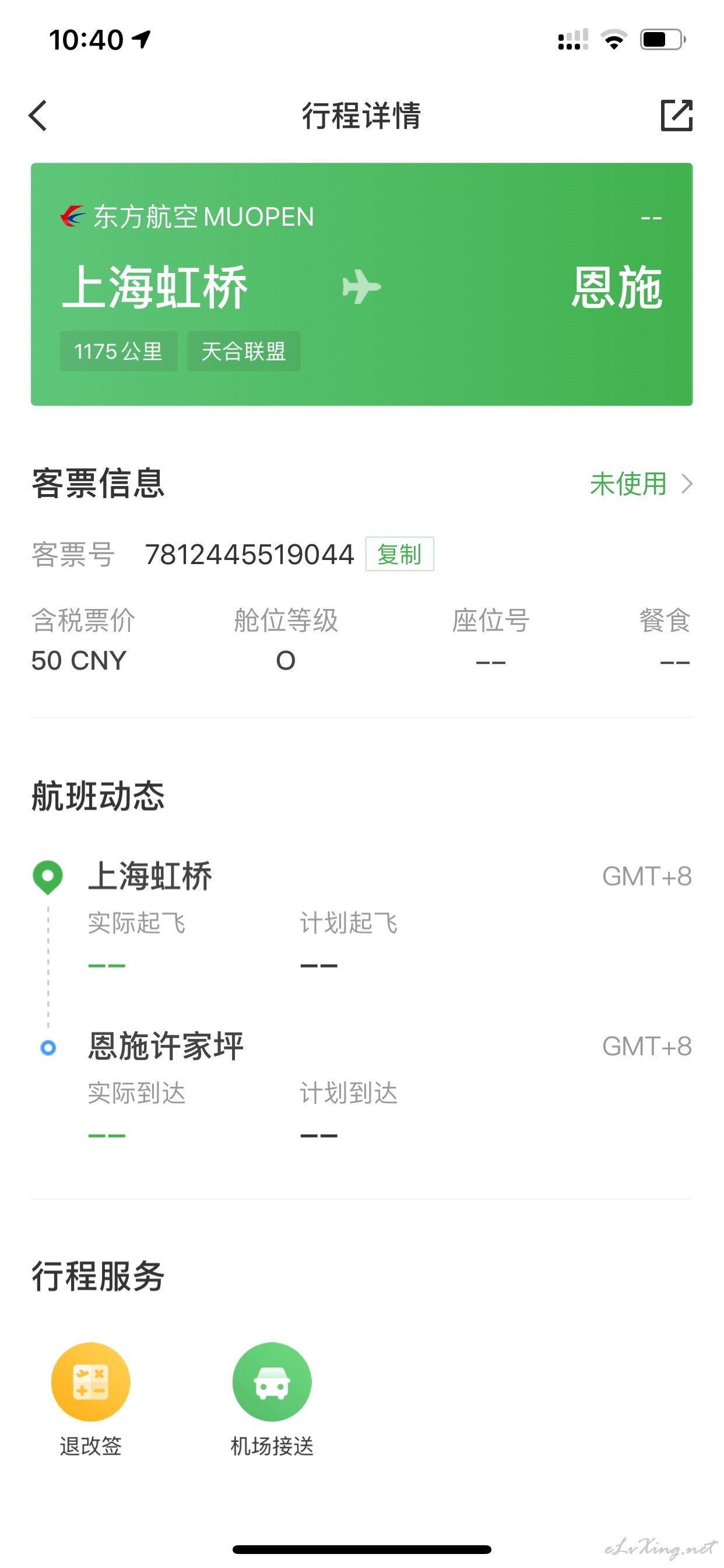Share the trip details
Screen dimensions: 724x1568
pos(677,115)
